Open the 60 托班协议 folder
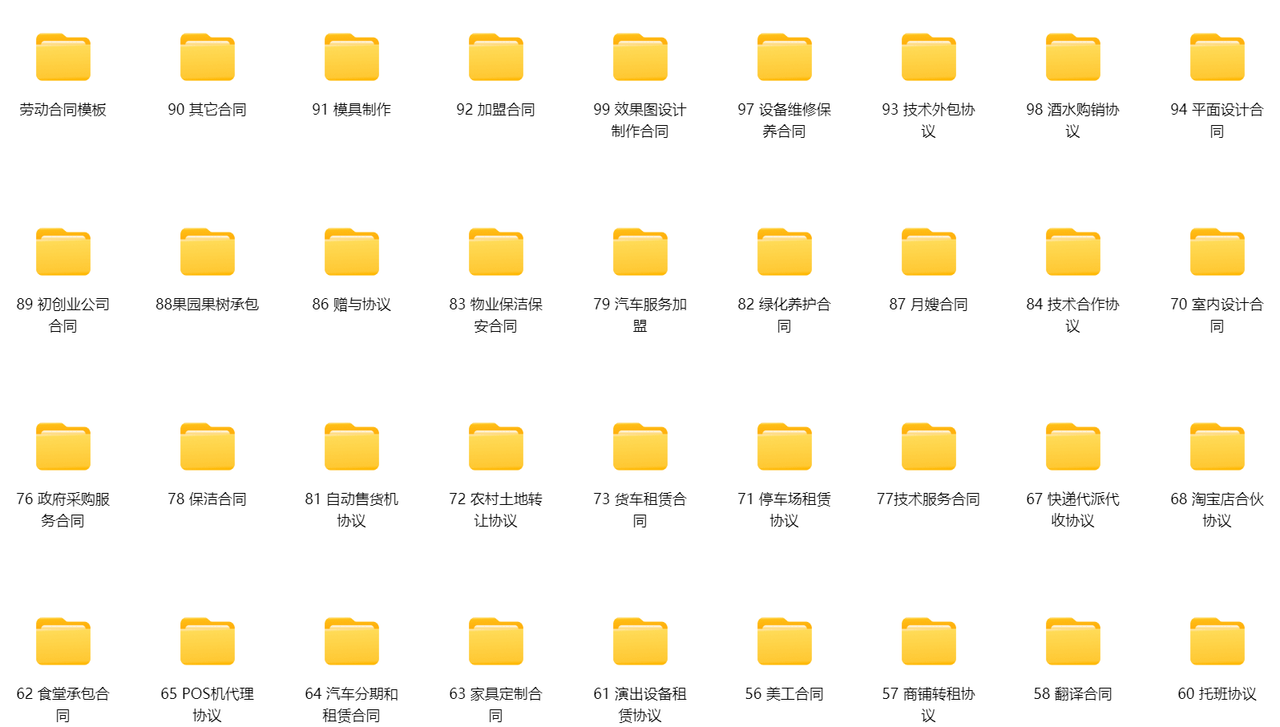1280x727 pixels. pos(1216,642)
